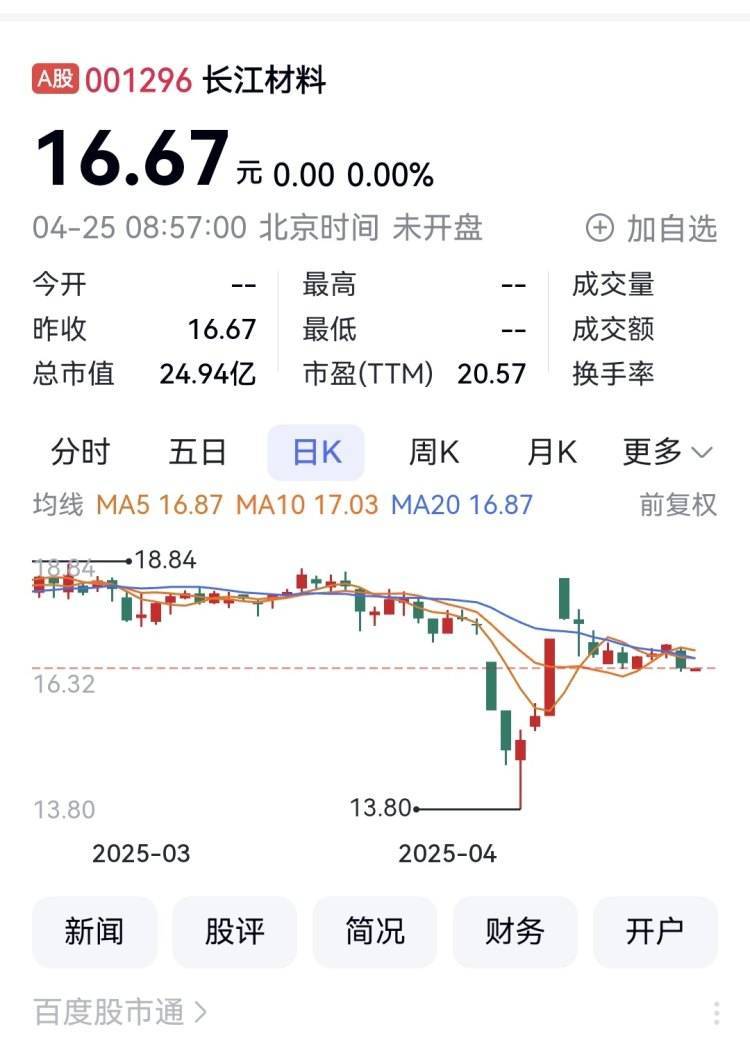Switch to the 周K chart tab
Screen dimensions: 750x1038
[434, 453]
